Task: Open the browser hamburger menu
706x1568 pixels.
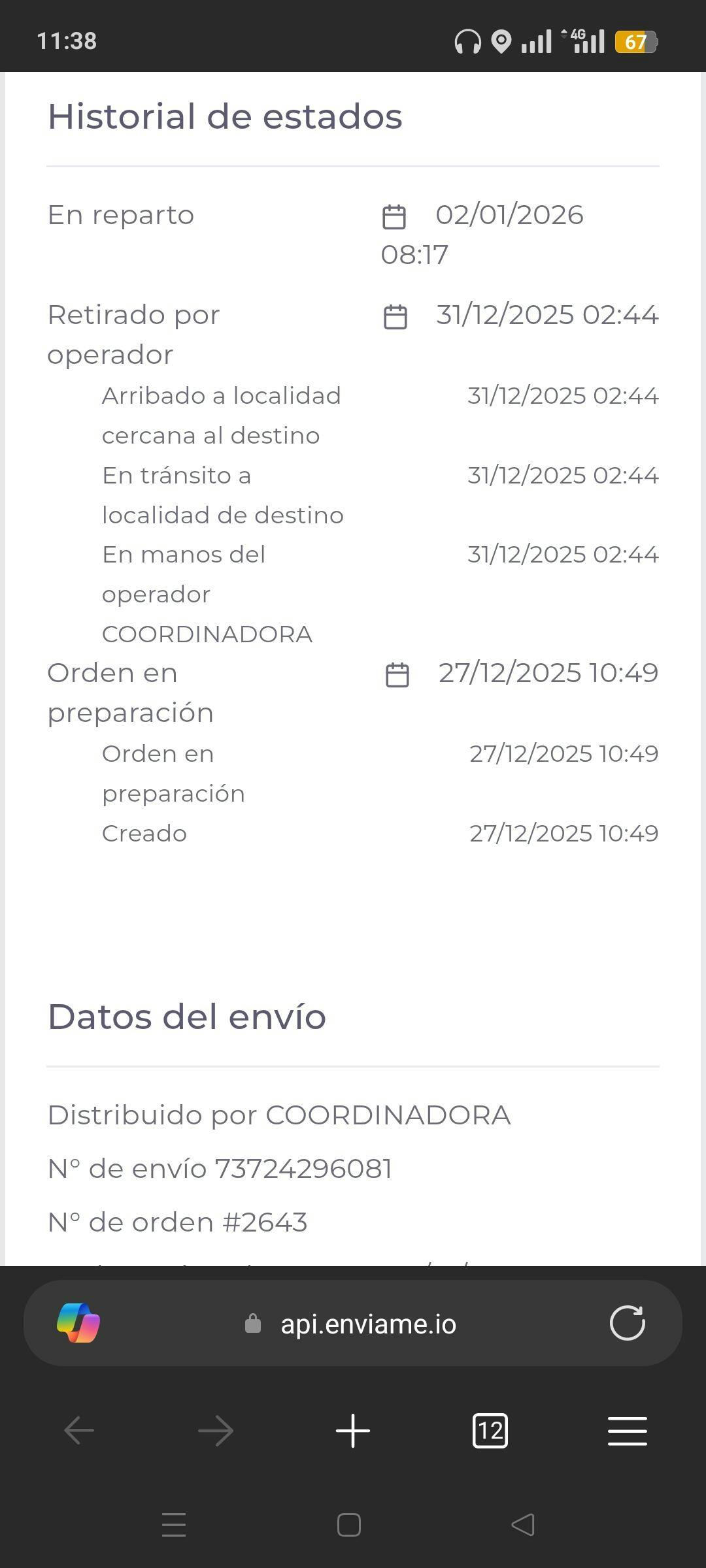Action: point(627,1431)
